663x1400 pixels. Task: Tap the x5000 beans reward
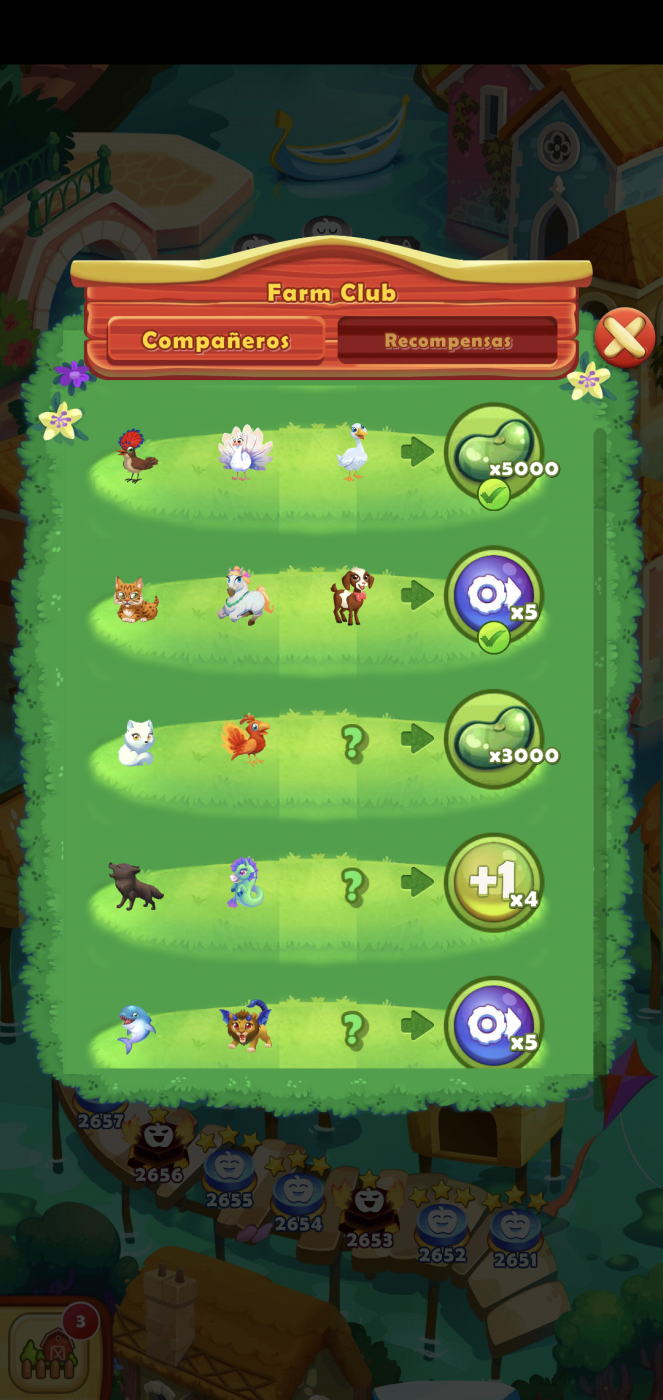pyautogui.click(x=494, y=451)
